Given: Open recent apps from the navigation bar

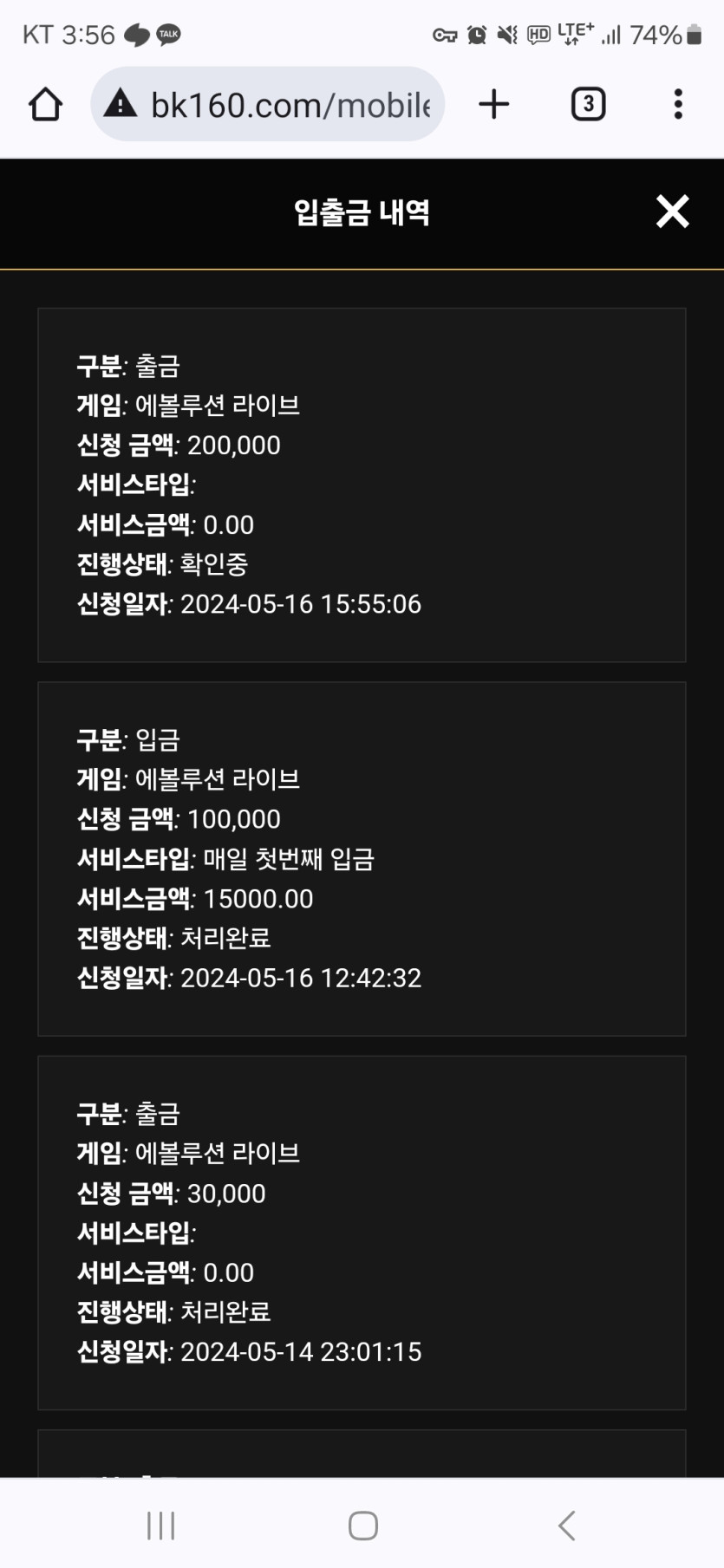Looking at the screenshot, I should click(x=161, y=1526).
